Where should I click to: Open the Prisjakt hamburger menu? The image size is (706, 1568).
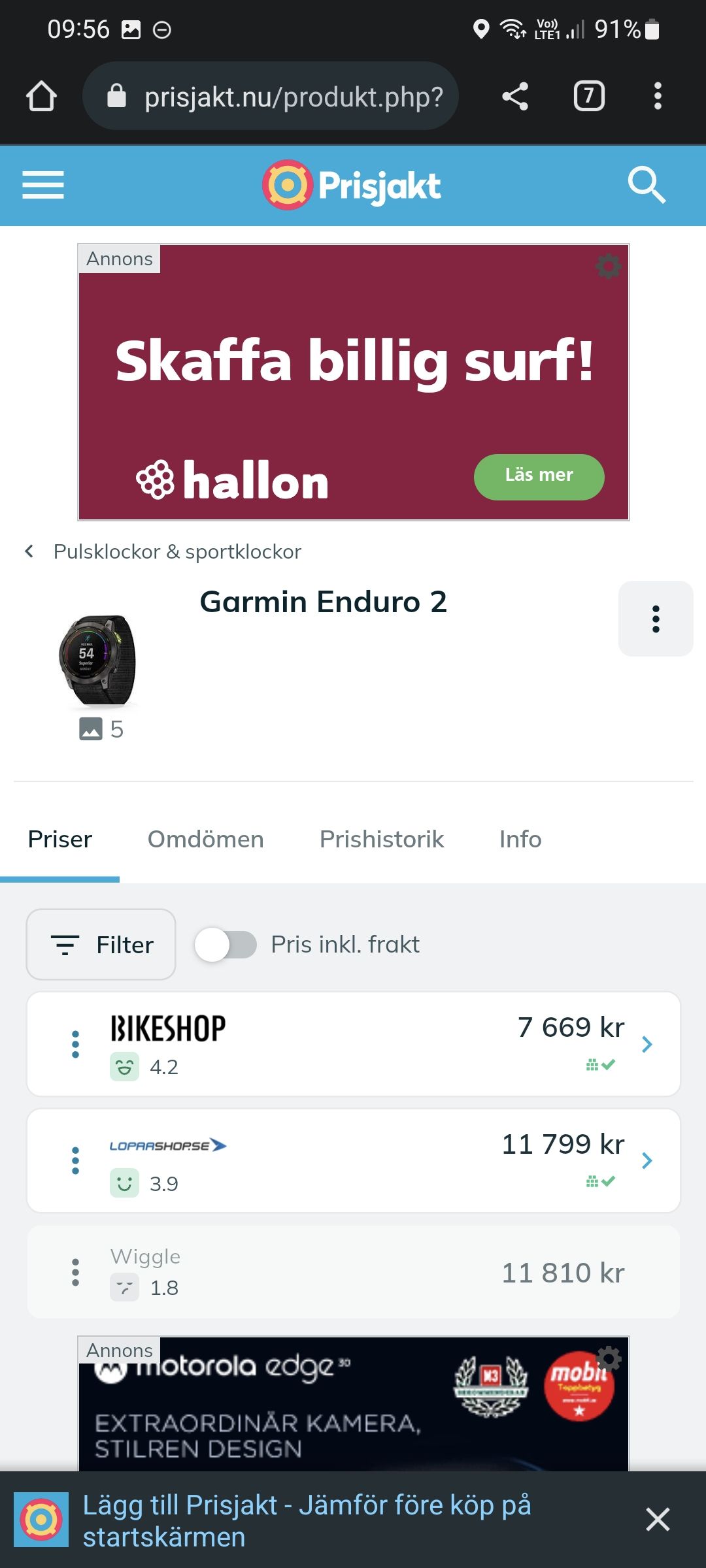pos(43,185)
